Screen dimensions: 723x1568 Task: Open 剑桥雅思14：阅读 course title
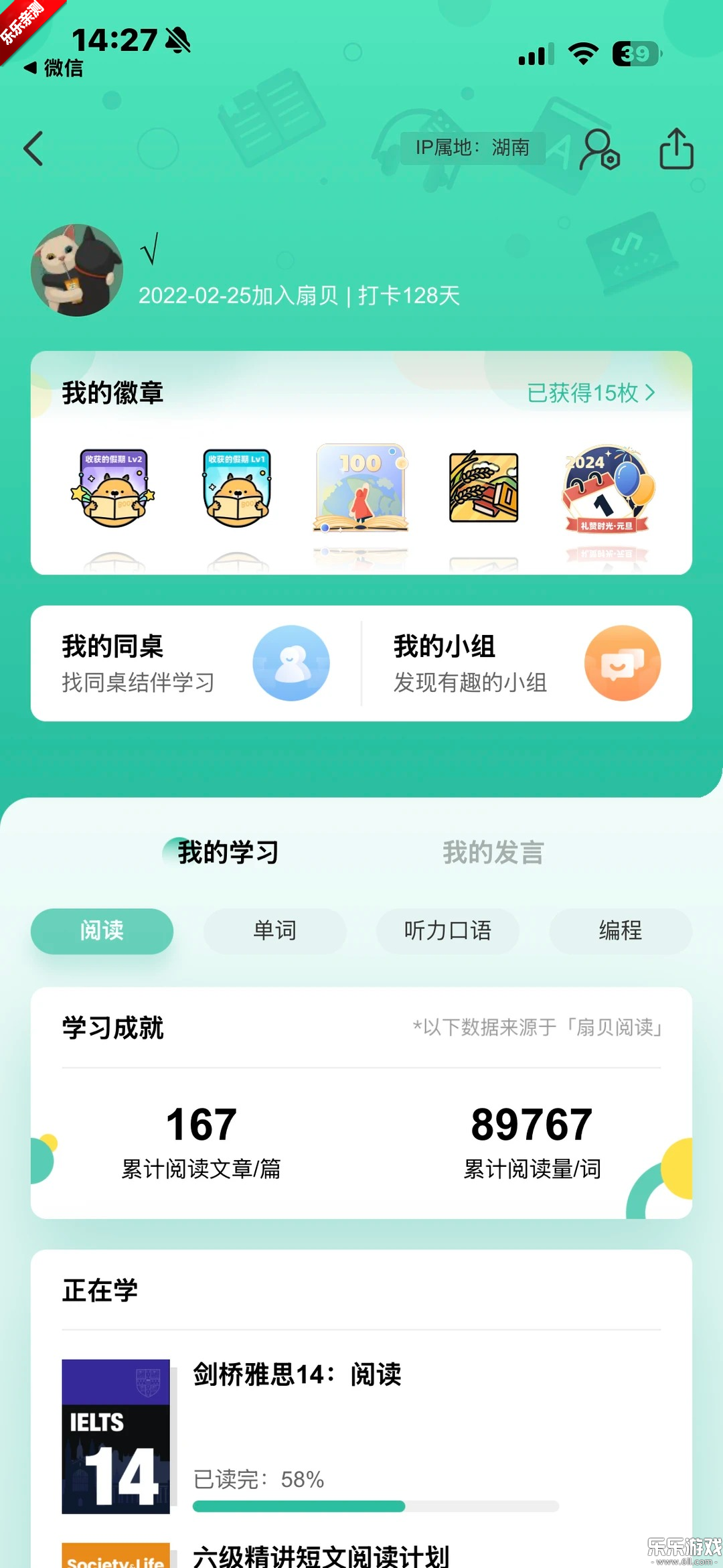295,1376
